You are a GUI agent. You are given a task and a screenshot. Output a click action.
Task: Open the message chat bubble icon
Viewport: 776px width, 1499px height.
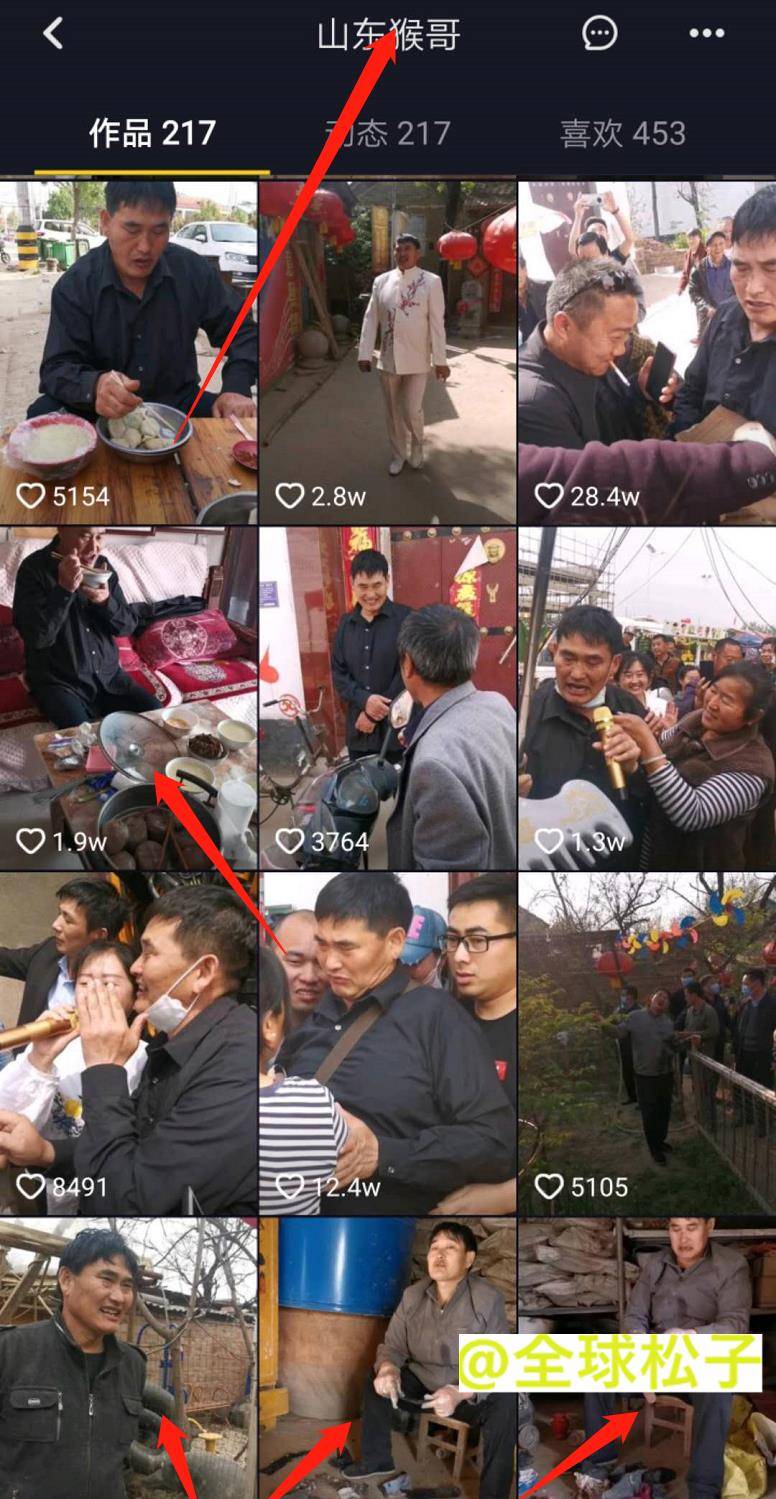[599, 34]
